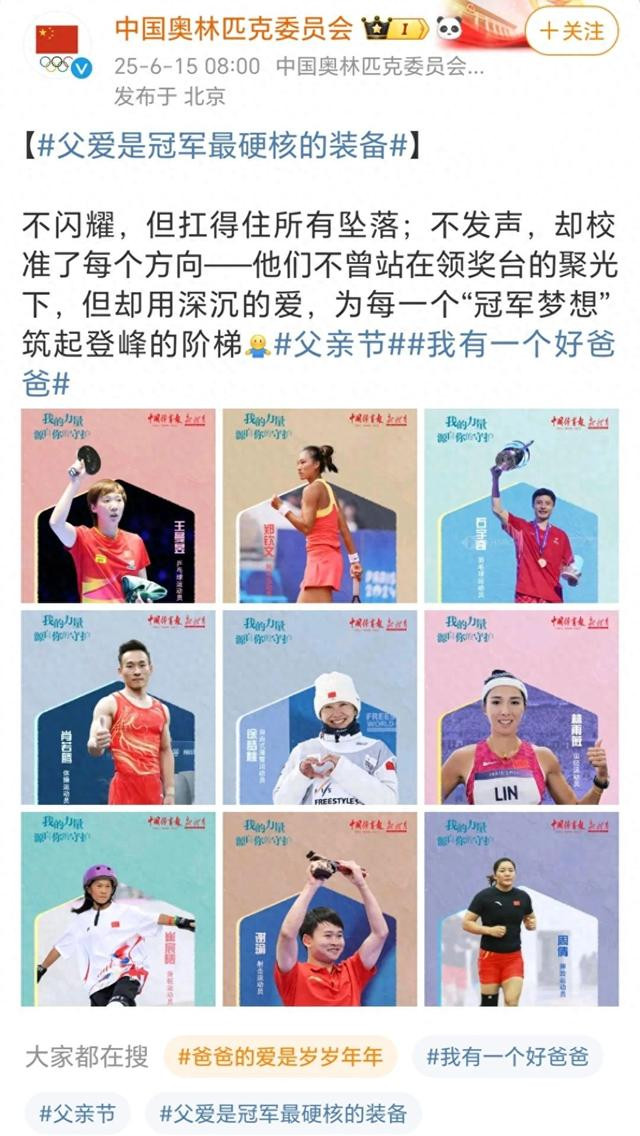Search the bottom chip 父亲节
The height and width of the screenshot is (1136, 640).
coord(78,1113)
